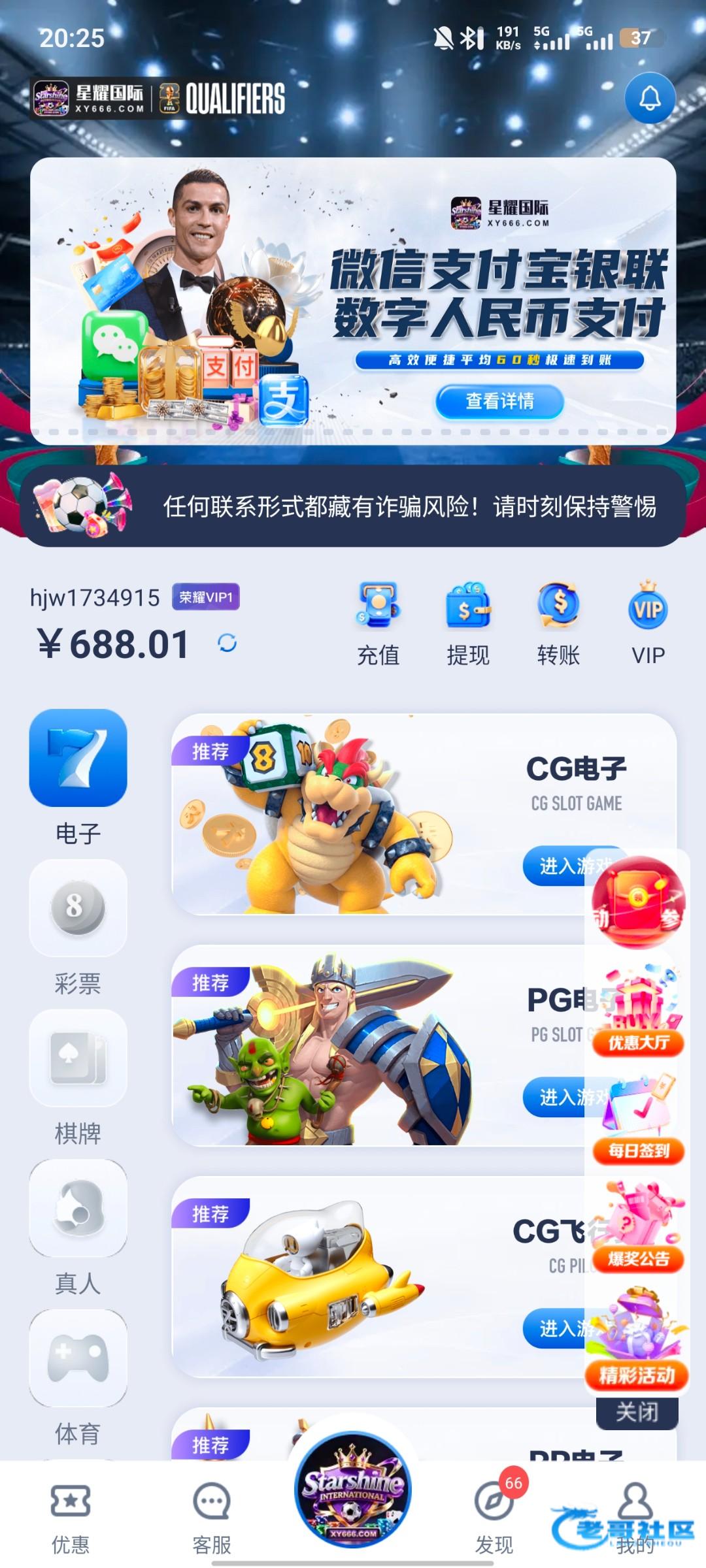The image size is (706, 1568).
Task: Open the VIP shortcut
Action: [x=648, y=624]
